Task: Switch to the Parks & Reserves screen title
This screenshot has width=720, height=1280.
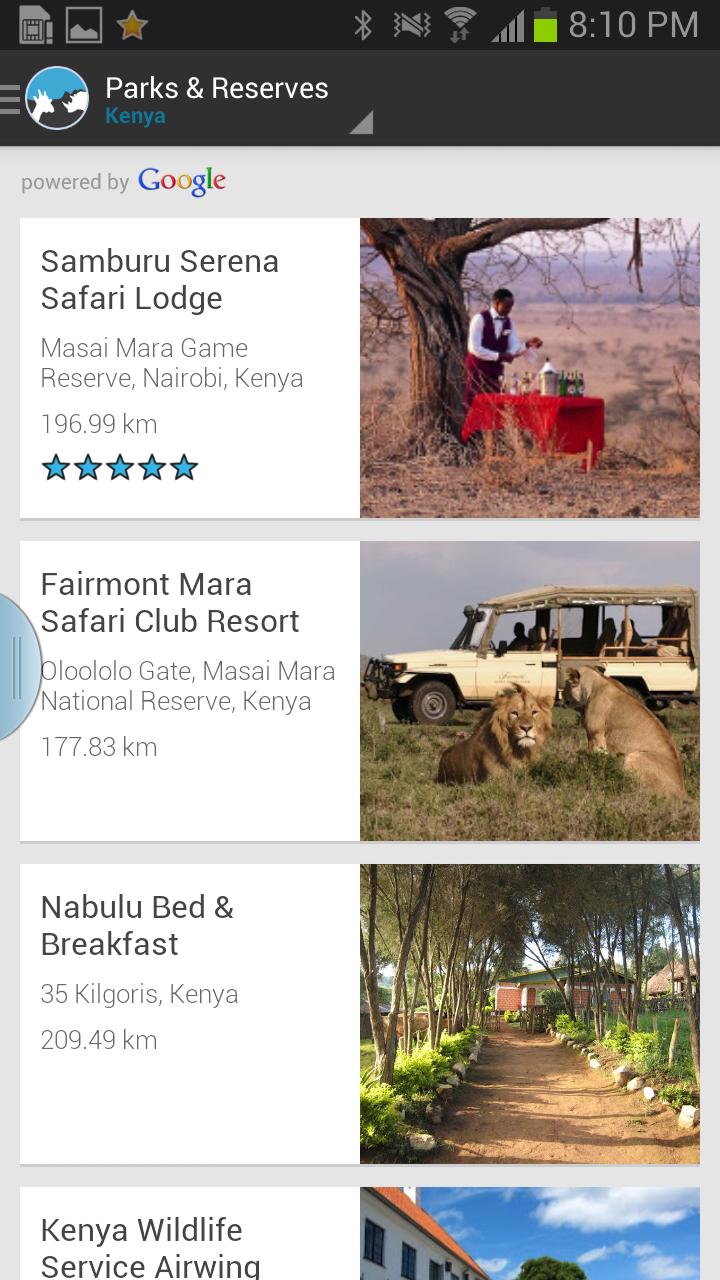Action: pyautogui.click(x=216, y=88)
